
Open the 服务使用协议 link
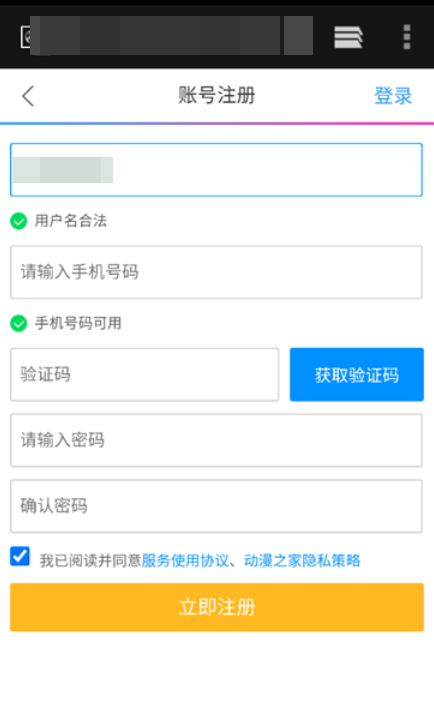click(x=185, y=561)
